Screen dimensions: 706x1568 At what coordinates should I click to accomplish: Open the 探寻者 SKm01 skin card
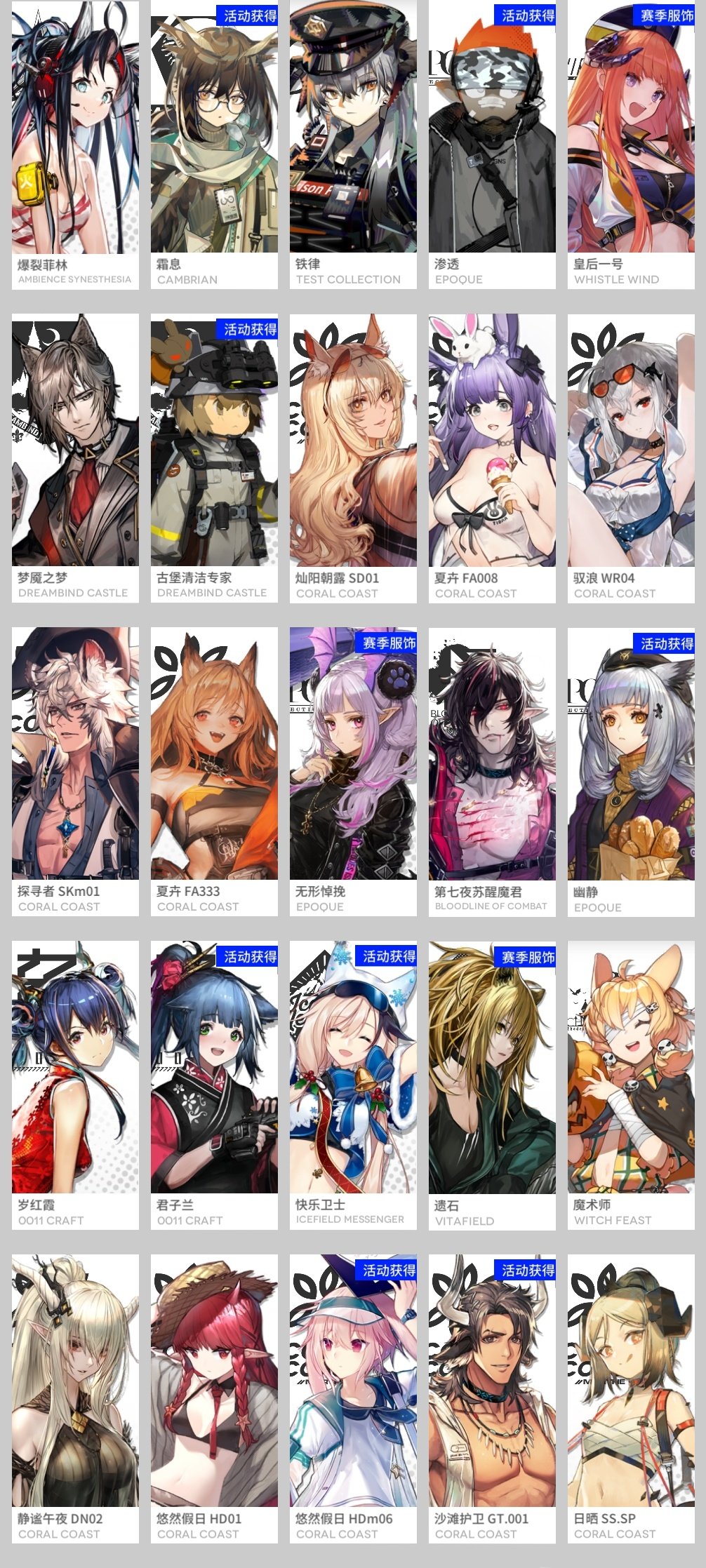[x=75, y=771]
